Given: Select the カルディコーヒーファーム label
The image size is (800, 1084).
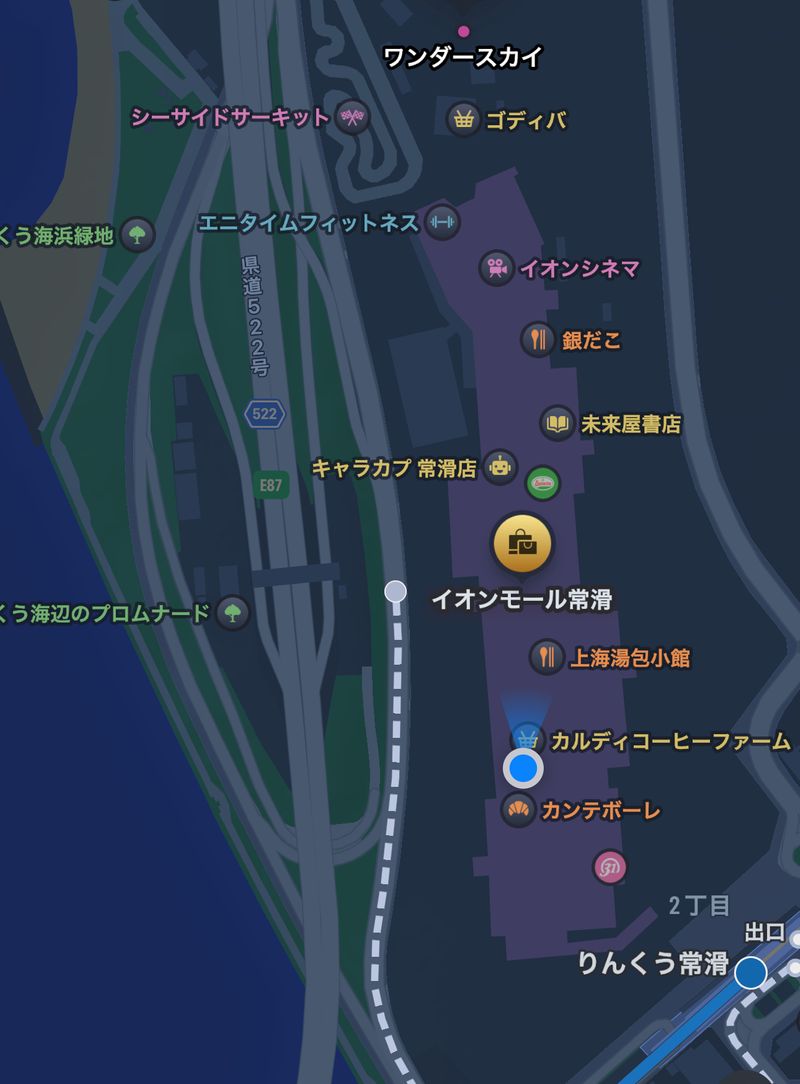Looking at the screenshot, I should click(x=670, y=741).
